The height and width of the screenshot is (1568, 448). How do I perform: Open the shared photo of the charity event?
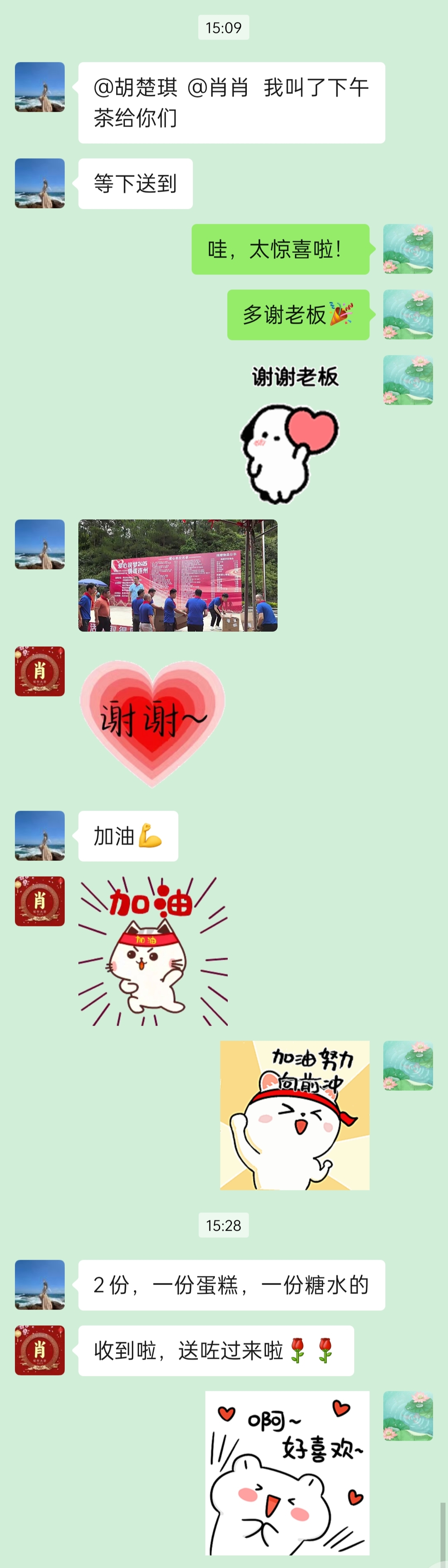[178, 575]
